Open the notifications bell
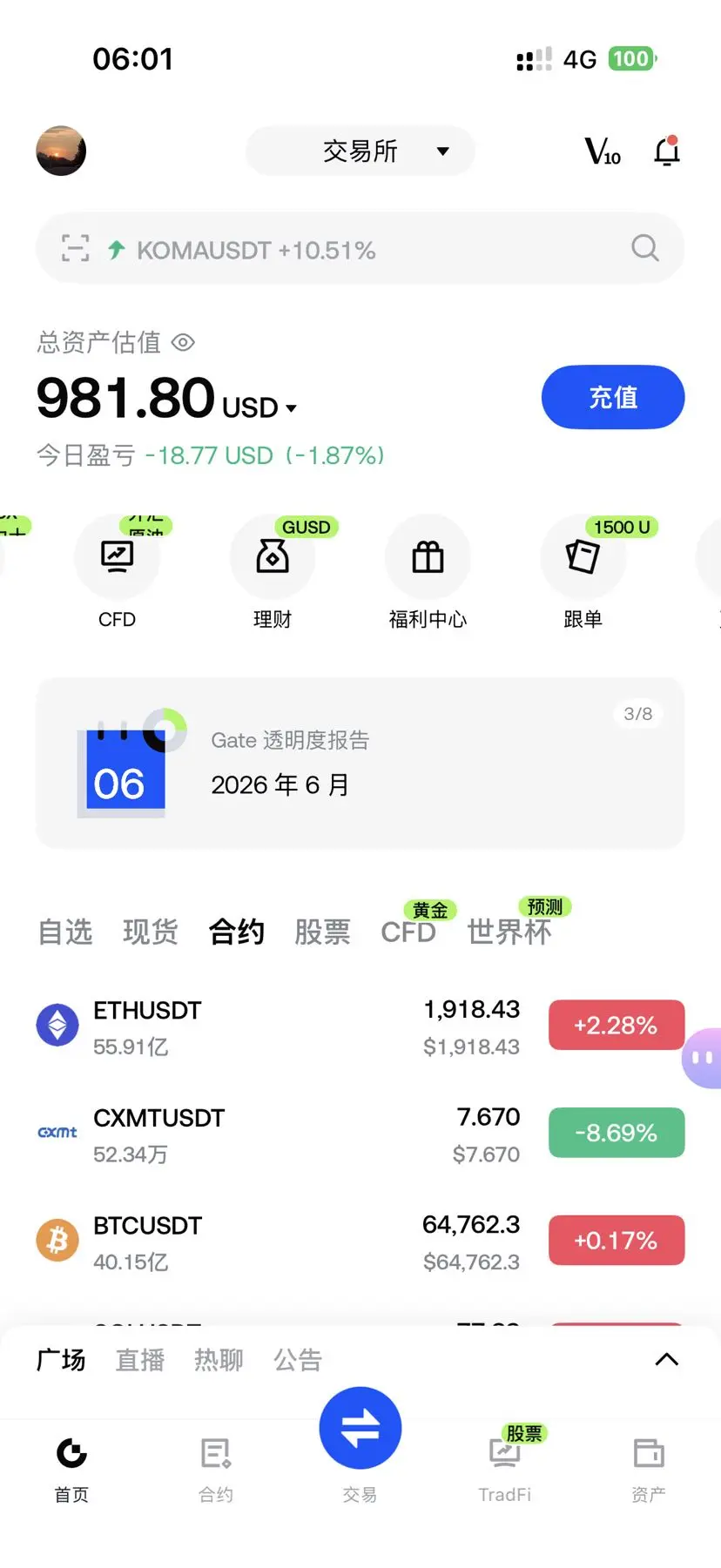 667,151
